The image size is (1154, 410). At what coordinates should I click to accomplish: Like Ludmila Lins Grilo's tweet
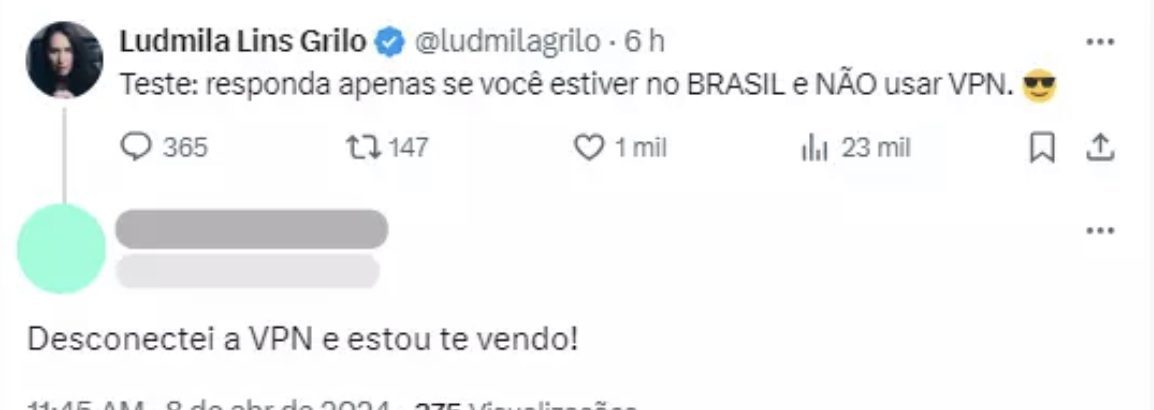588,148
